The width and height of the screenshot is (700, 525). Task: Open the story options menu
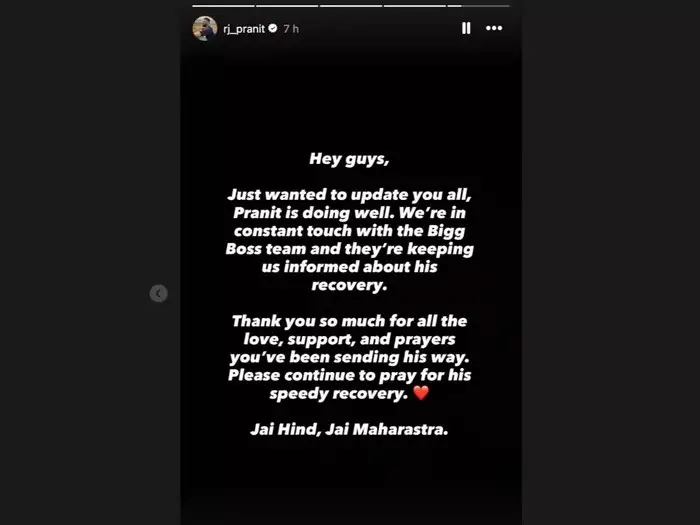(x=494, y=29)
